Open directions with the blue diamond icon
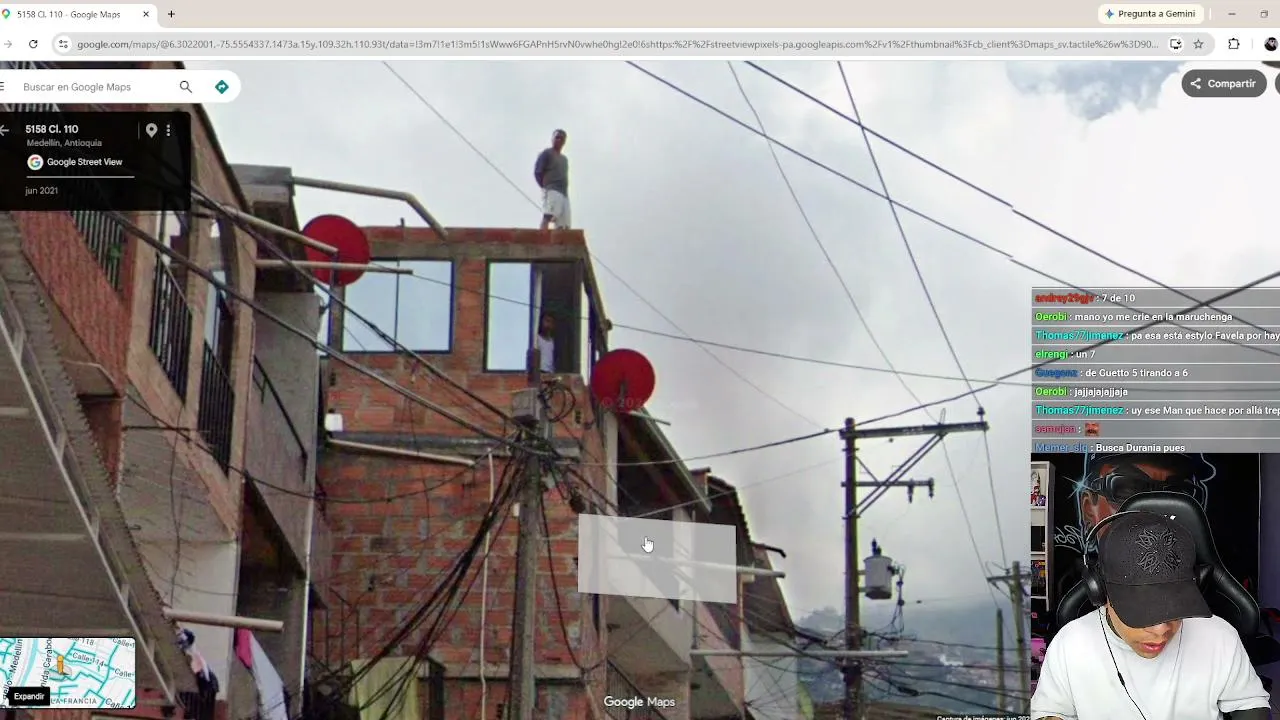 pyautogui.click(x=222, y=87)
